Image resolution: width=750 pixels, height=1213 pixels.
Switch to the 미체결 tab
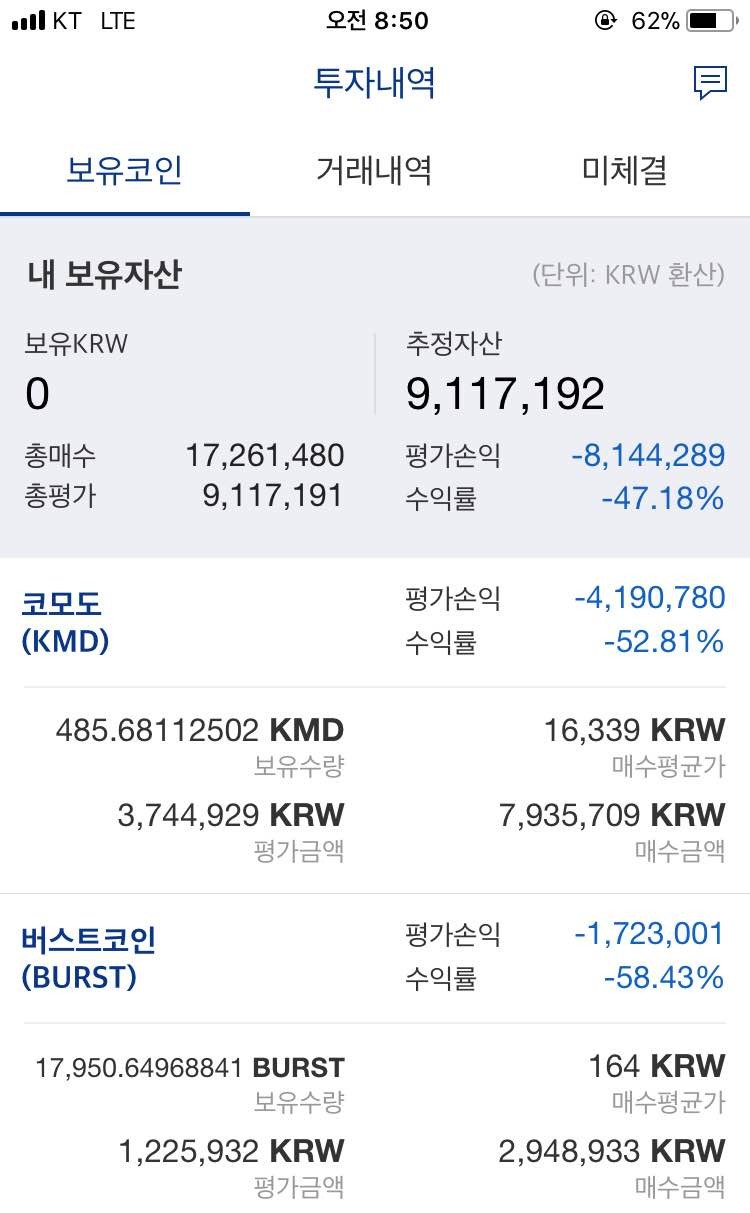click(624, 170)
